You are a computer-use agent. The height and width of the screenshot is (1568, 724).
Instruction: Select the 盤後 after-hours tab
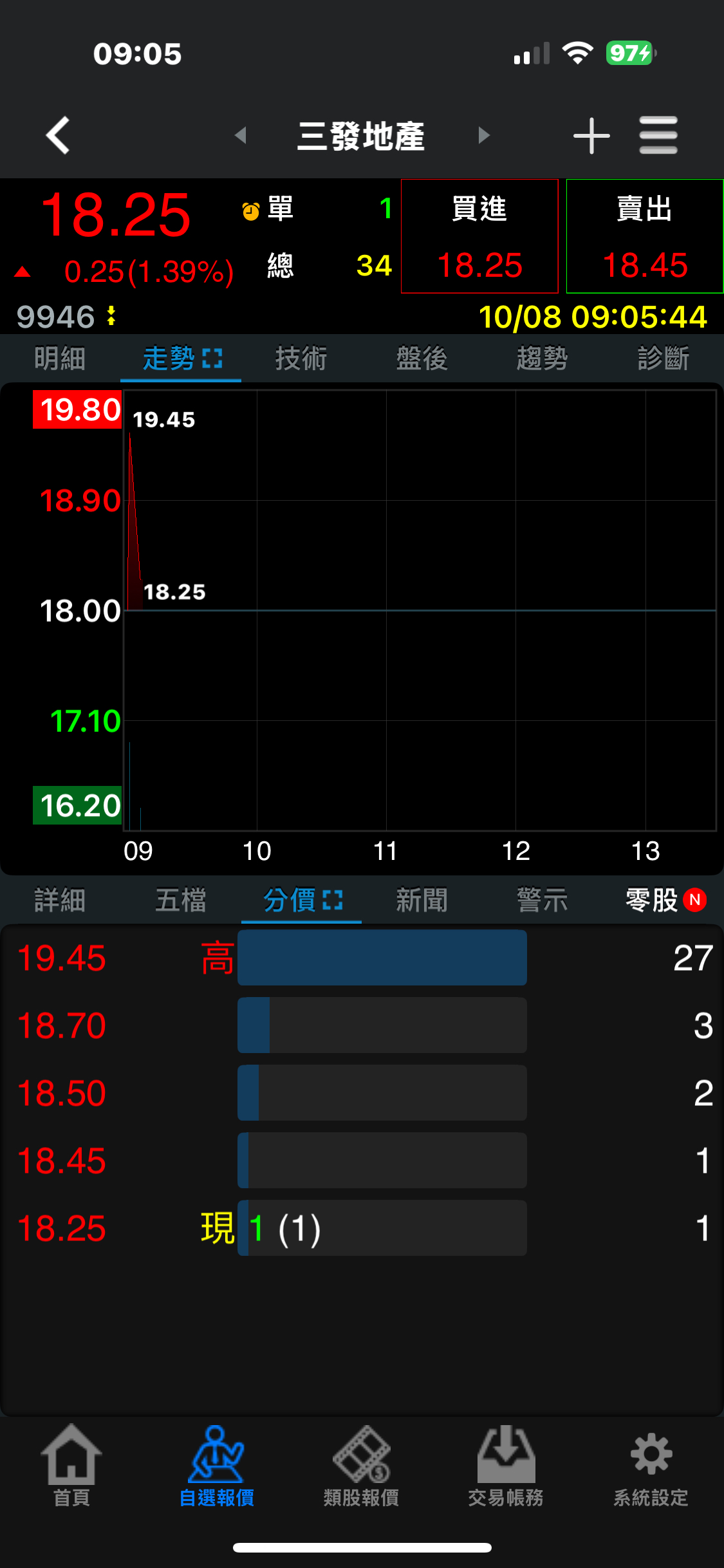(x=422, y=359)
